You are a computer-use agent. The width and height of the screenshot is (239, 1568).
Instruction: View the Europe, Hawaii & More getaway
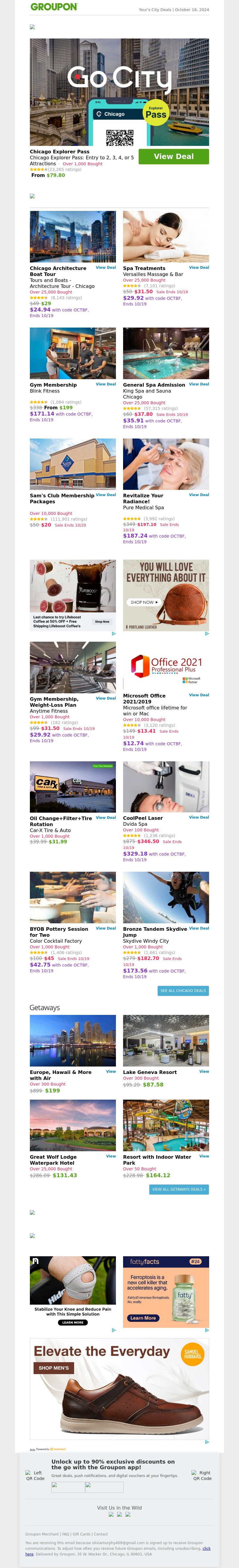pos(111,1071)
